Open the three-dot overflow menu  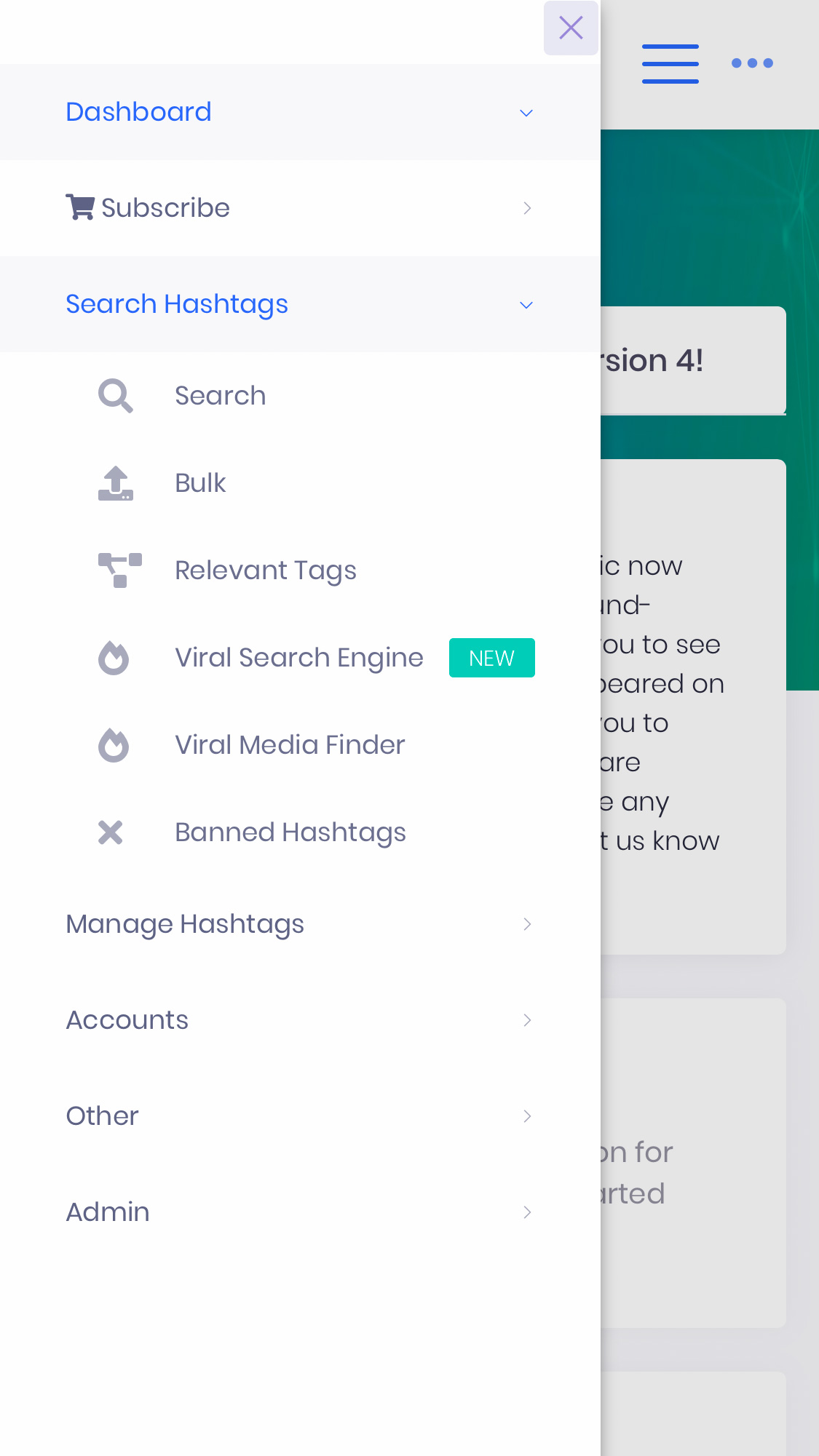752,63
